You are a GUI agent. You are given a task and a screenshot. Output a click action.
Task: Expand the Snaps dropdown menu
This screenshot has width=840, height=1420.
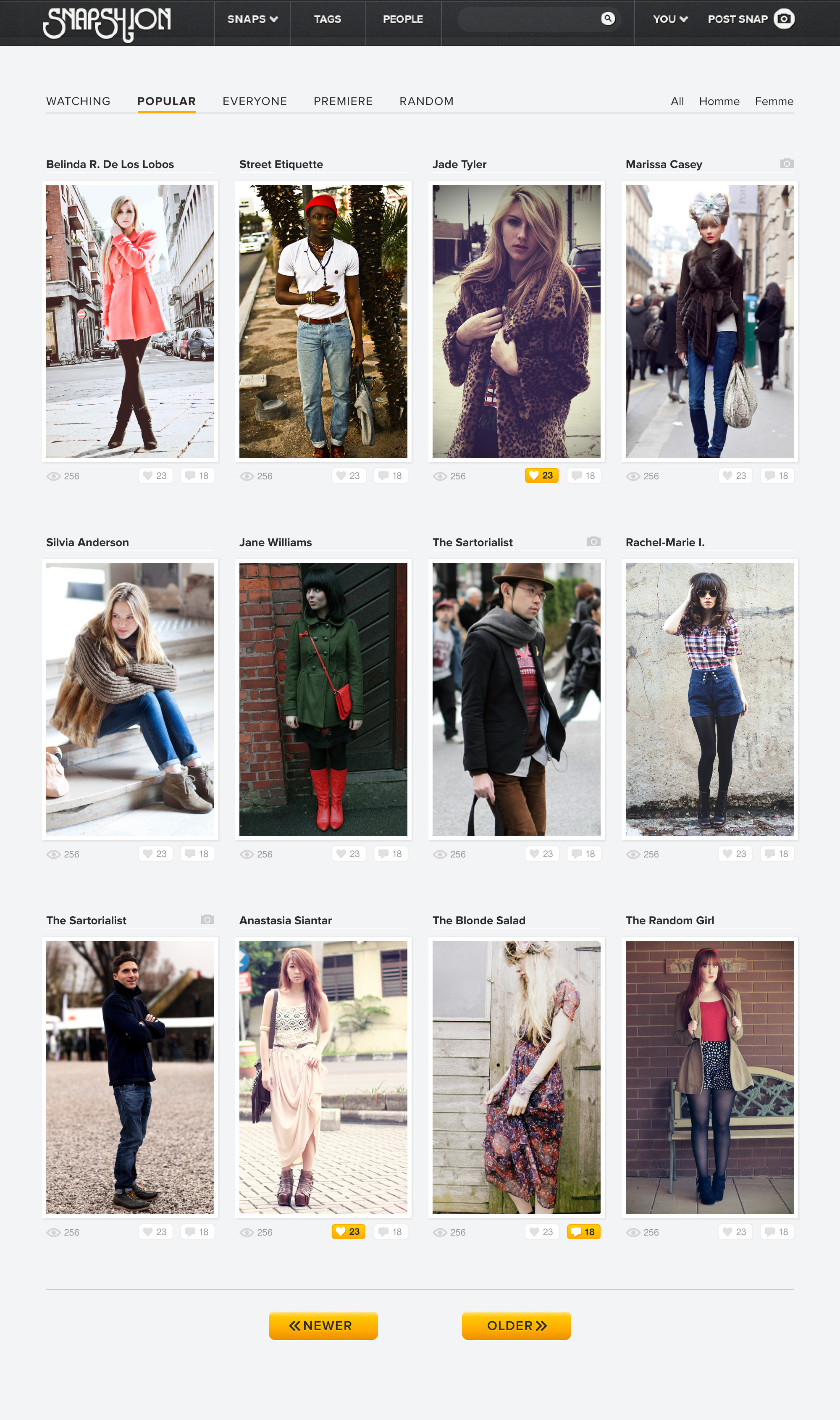pos(252,19)
